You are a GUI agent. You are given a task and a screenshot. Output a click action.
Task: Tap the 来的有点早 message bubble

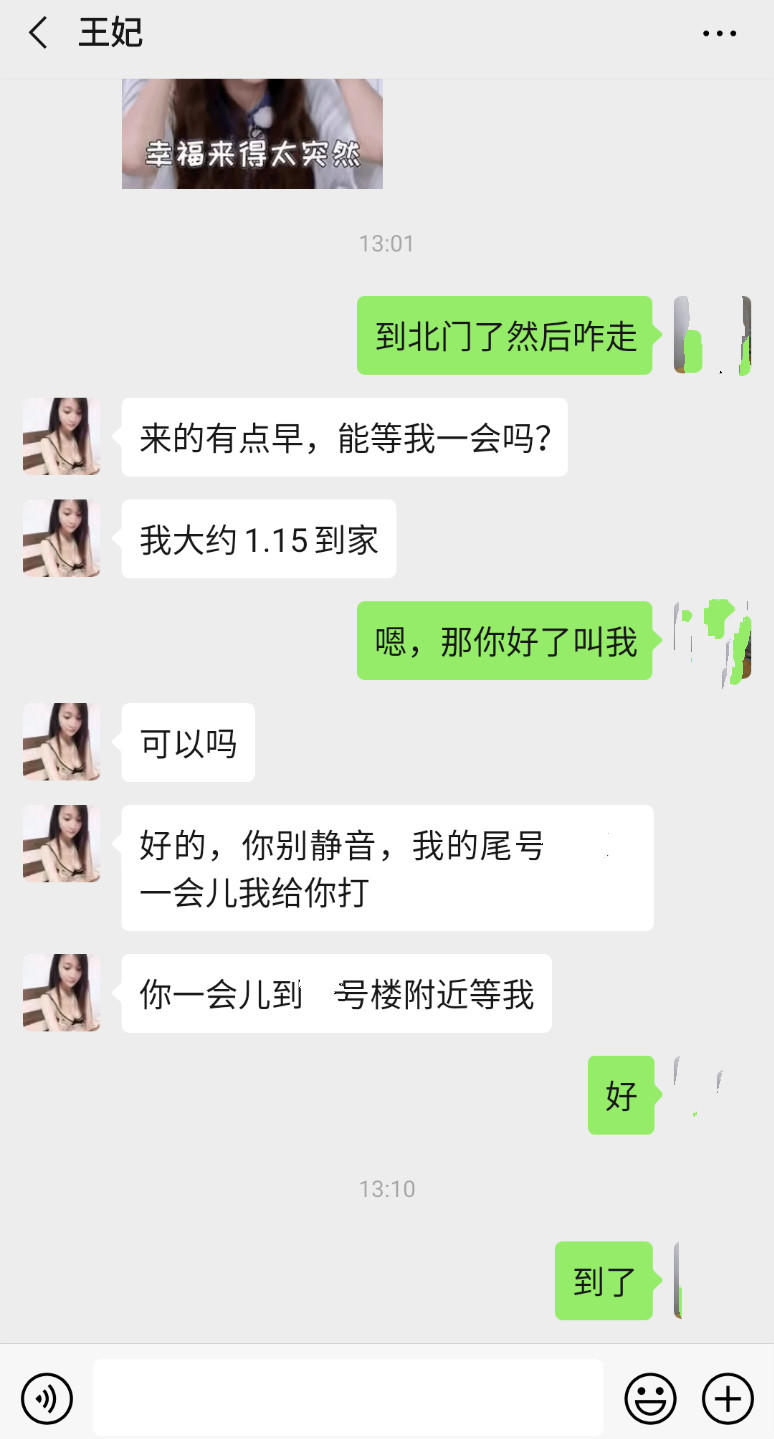344,437
